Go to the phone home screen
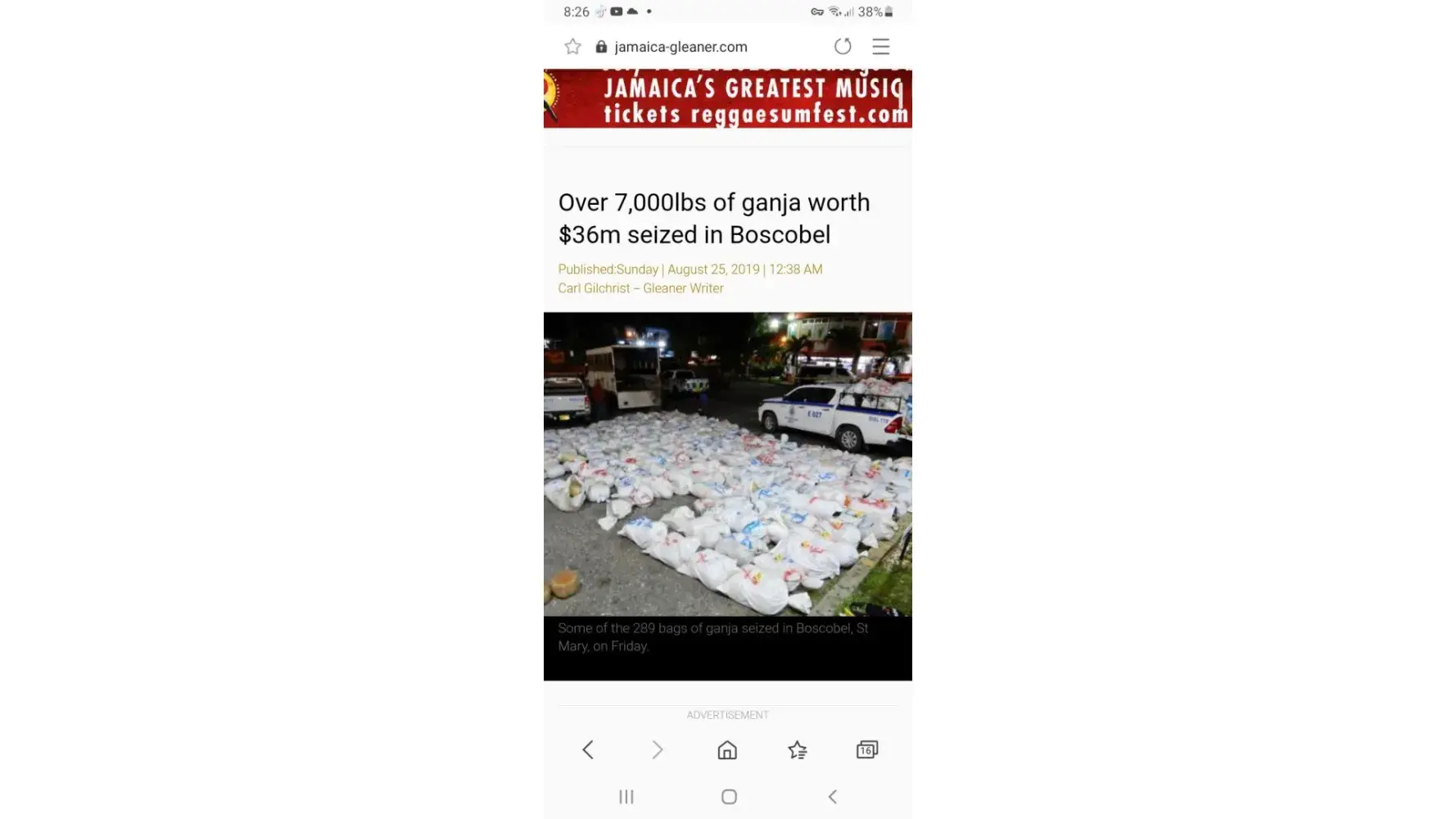This screenshot has width=1456, height=819. (x=729, y=796)
